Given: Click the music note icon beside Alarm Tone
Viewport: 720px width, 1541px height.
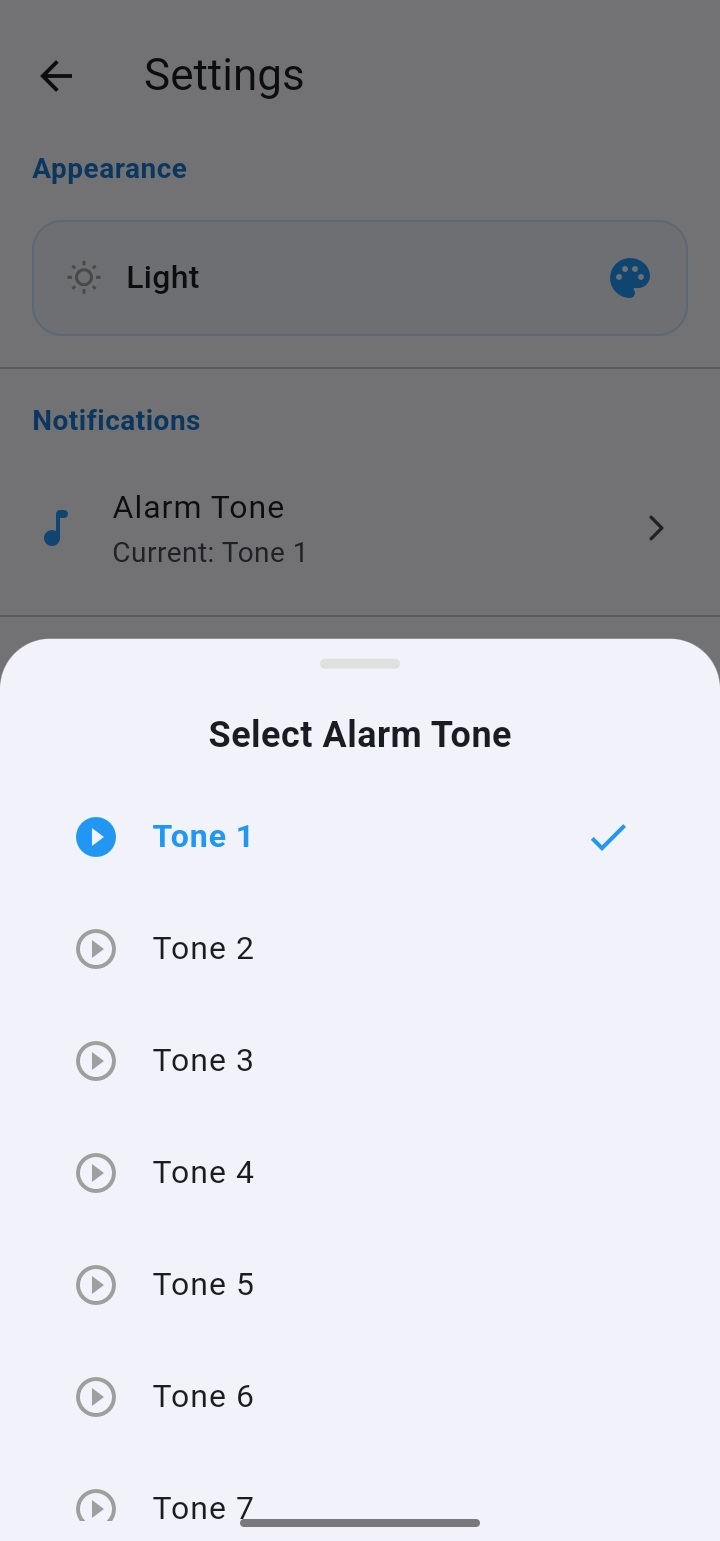Looking at the screenshot, I should pyautogui.click(x=55, y=527).
